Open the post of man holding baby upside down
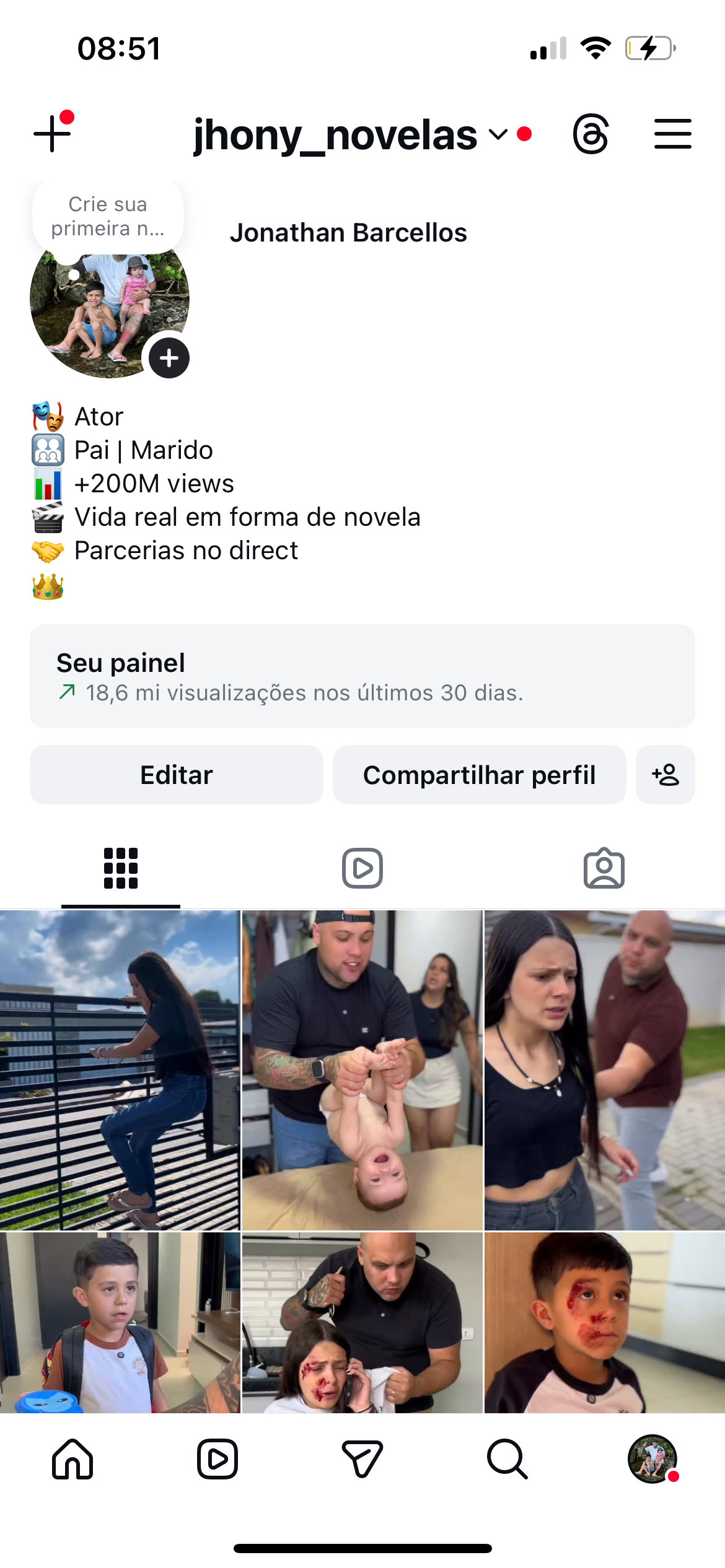The width and height of the screenshot is (725, 1568). coord(362,1070)
